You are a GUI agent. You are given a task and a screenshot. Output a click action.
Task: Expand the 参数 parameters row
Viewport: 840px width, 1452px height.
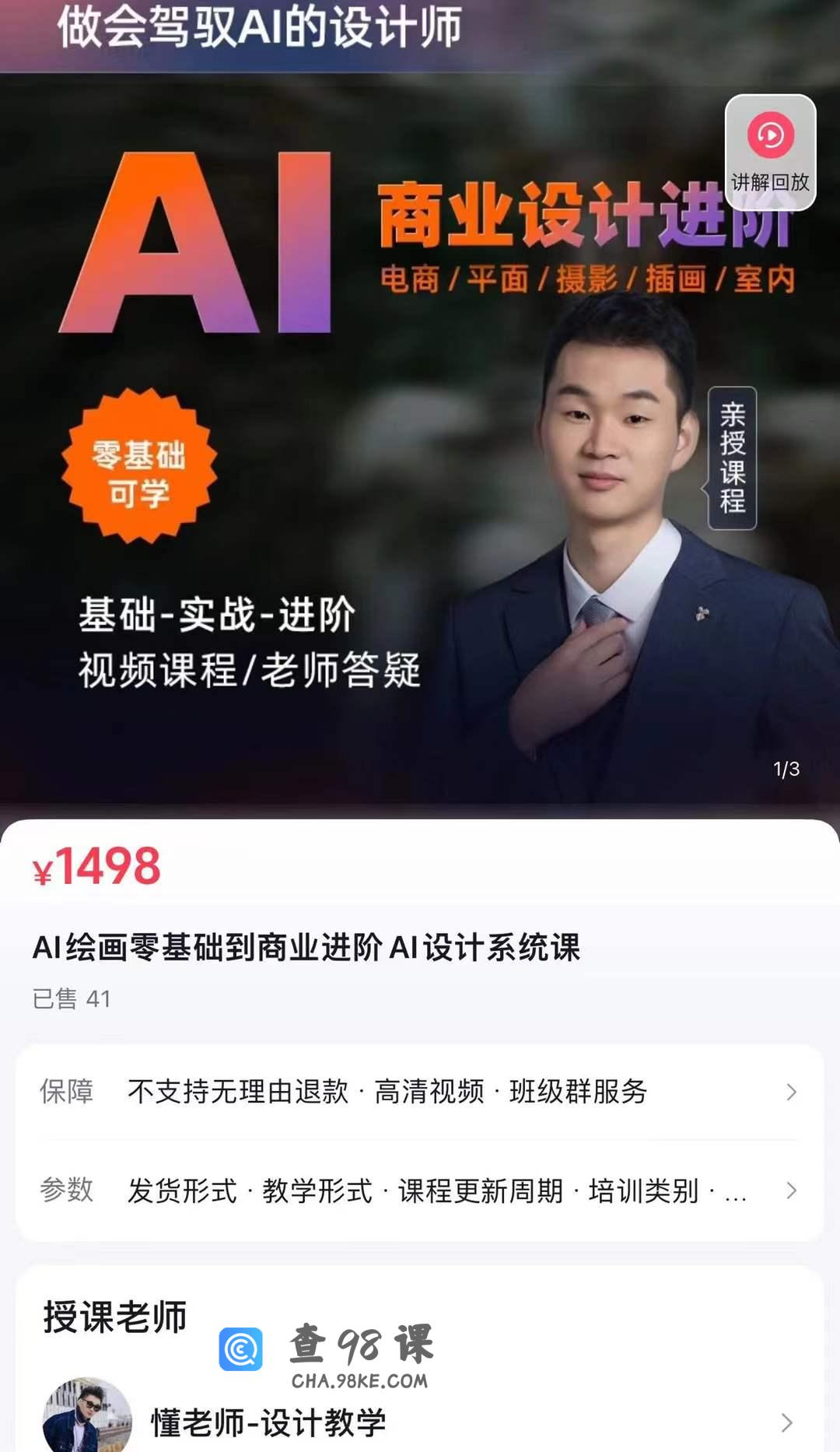pos(420,1191)
